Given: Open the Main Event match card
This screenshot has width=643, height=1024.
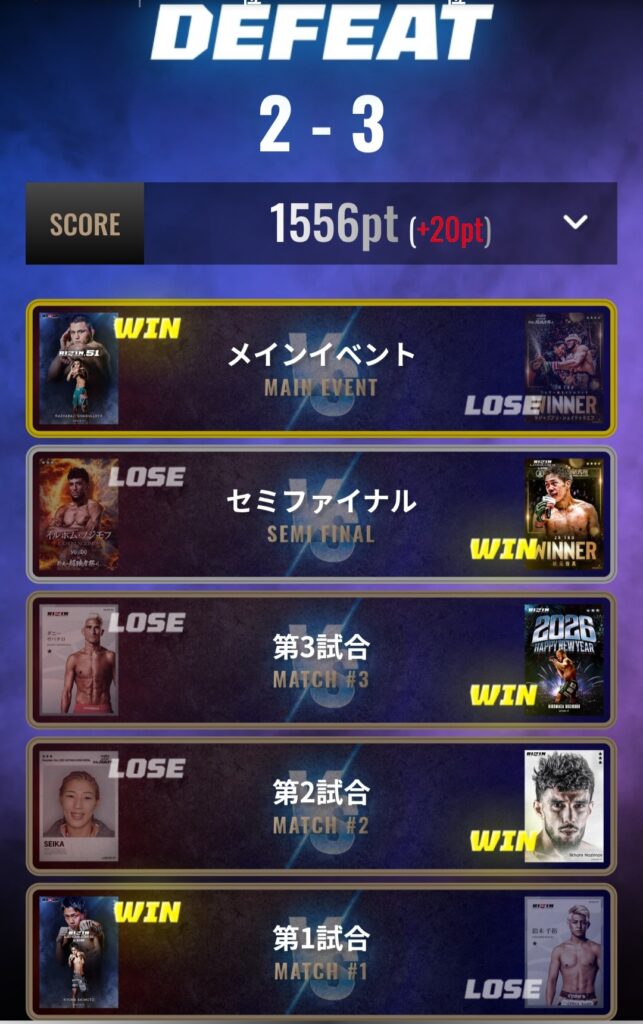Looking at the screenshot, I should point(321,368).
